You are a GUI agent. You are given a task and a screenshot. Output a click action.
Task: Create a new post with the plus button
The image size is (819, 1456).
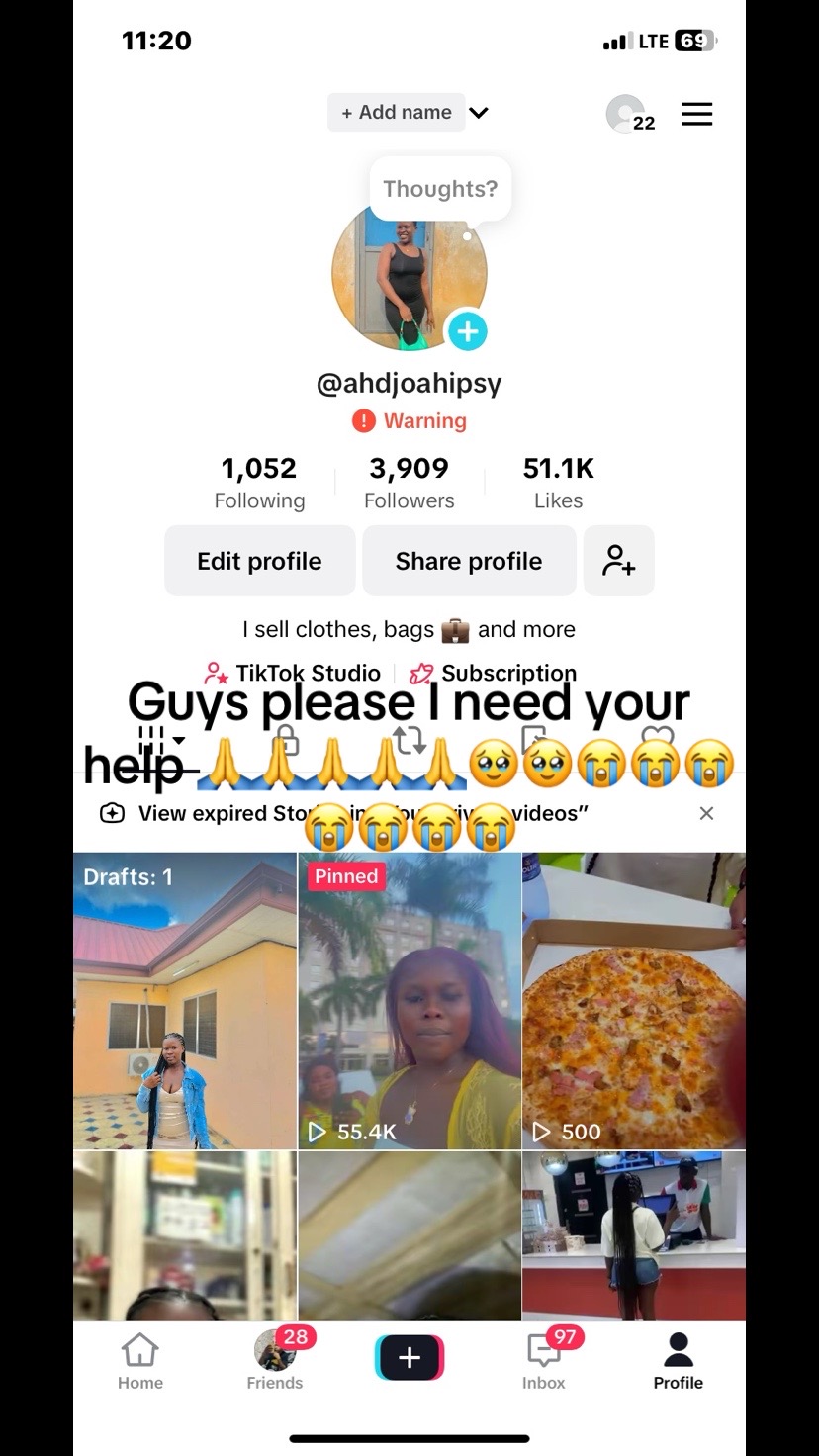pyautogui.click(x=409, y=1358)
